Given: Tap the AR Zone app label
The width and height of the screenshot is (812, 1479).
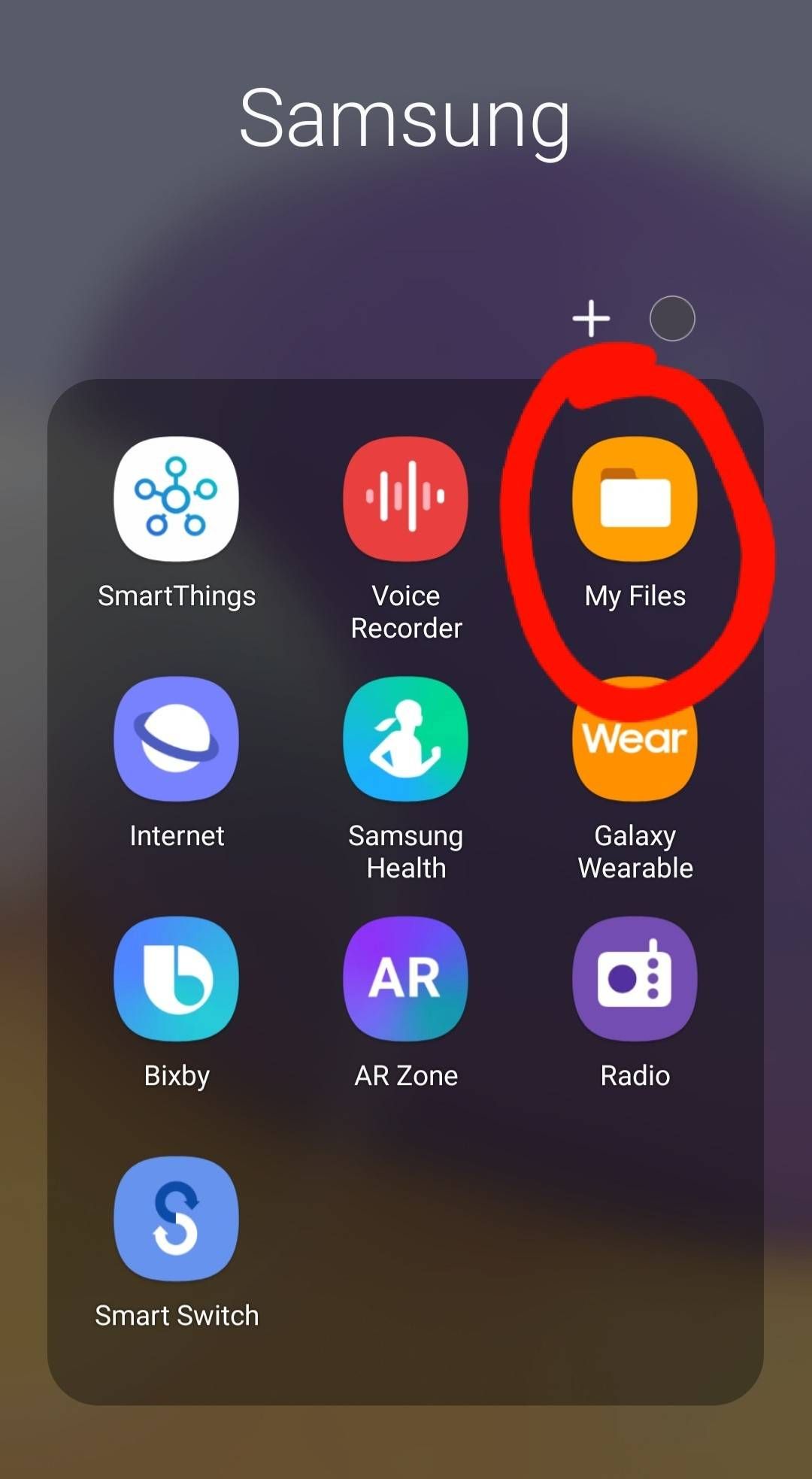Looking at the screenshot, I should 405,1074.
